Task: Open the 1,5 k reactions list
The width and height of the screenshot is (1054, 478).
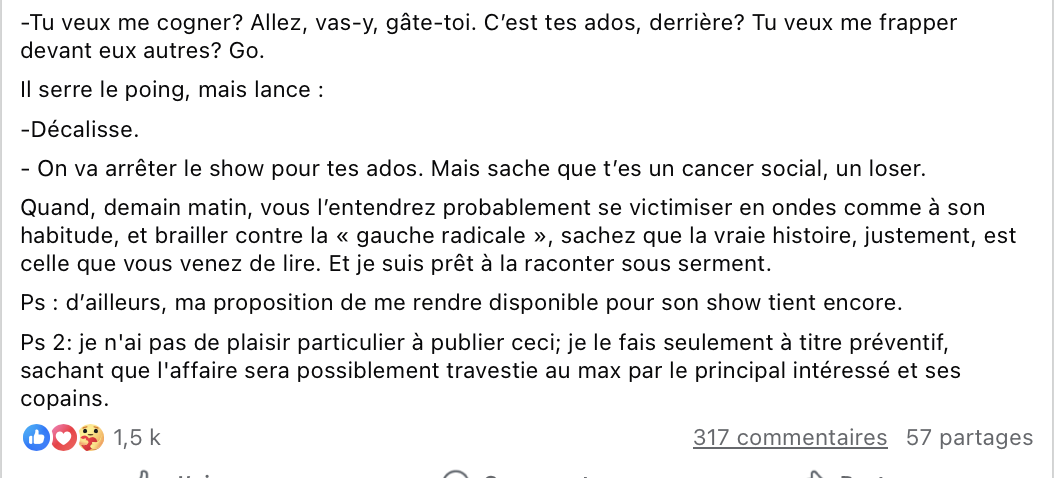Action: [136, 438]
